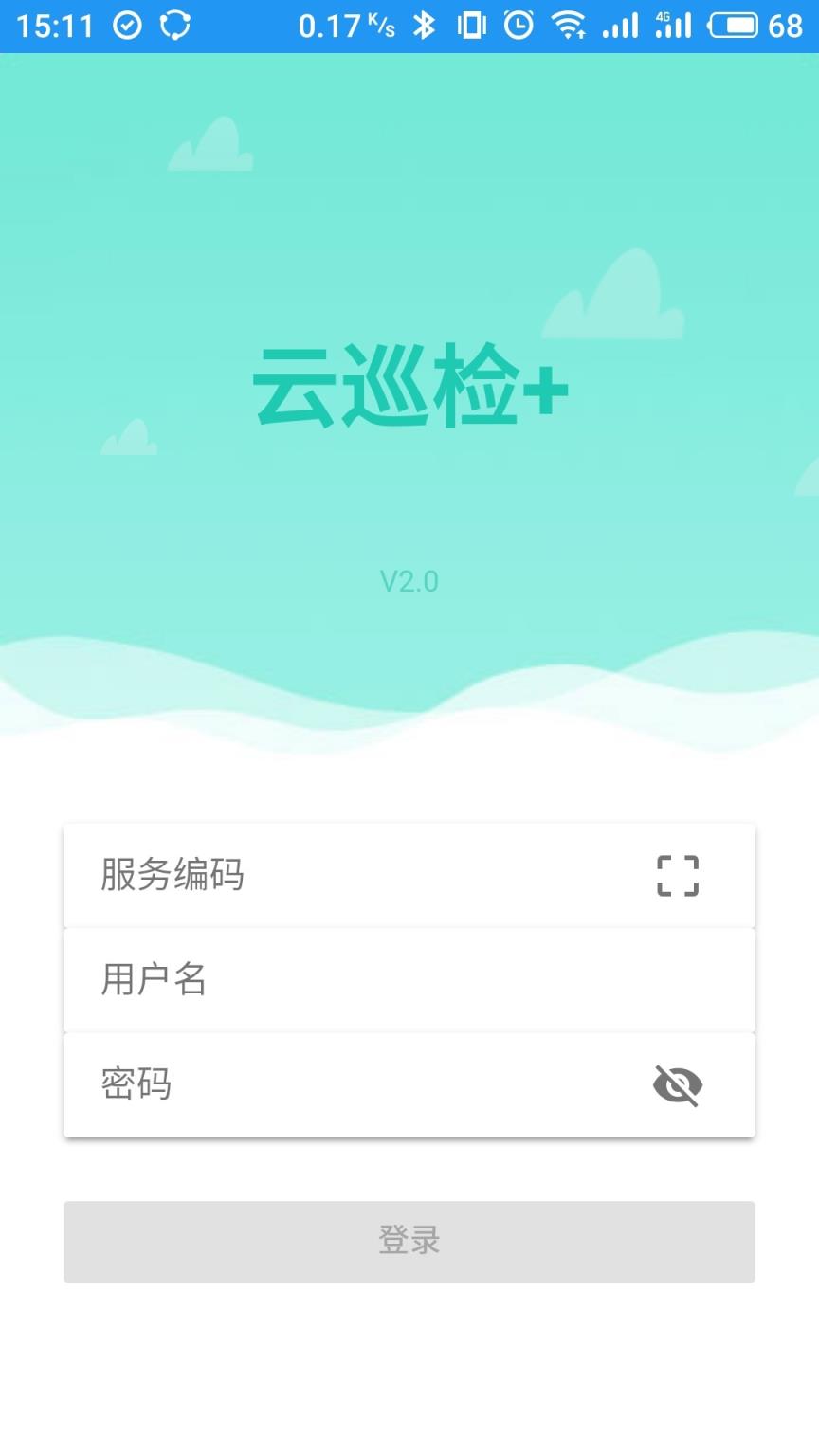Click the 4G network signal icon
Image resolution: width=819 pixels, height=1456 pixels.
click(x=673, y=26)
